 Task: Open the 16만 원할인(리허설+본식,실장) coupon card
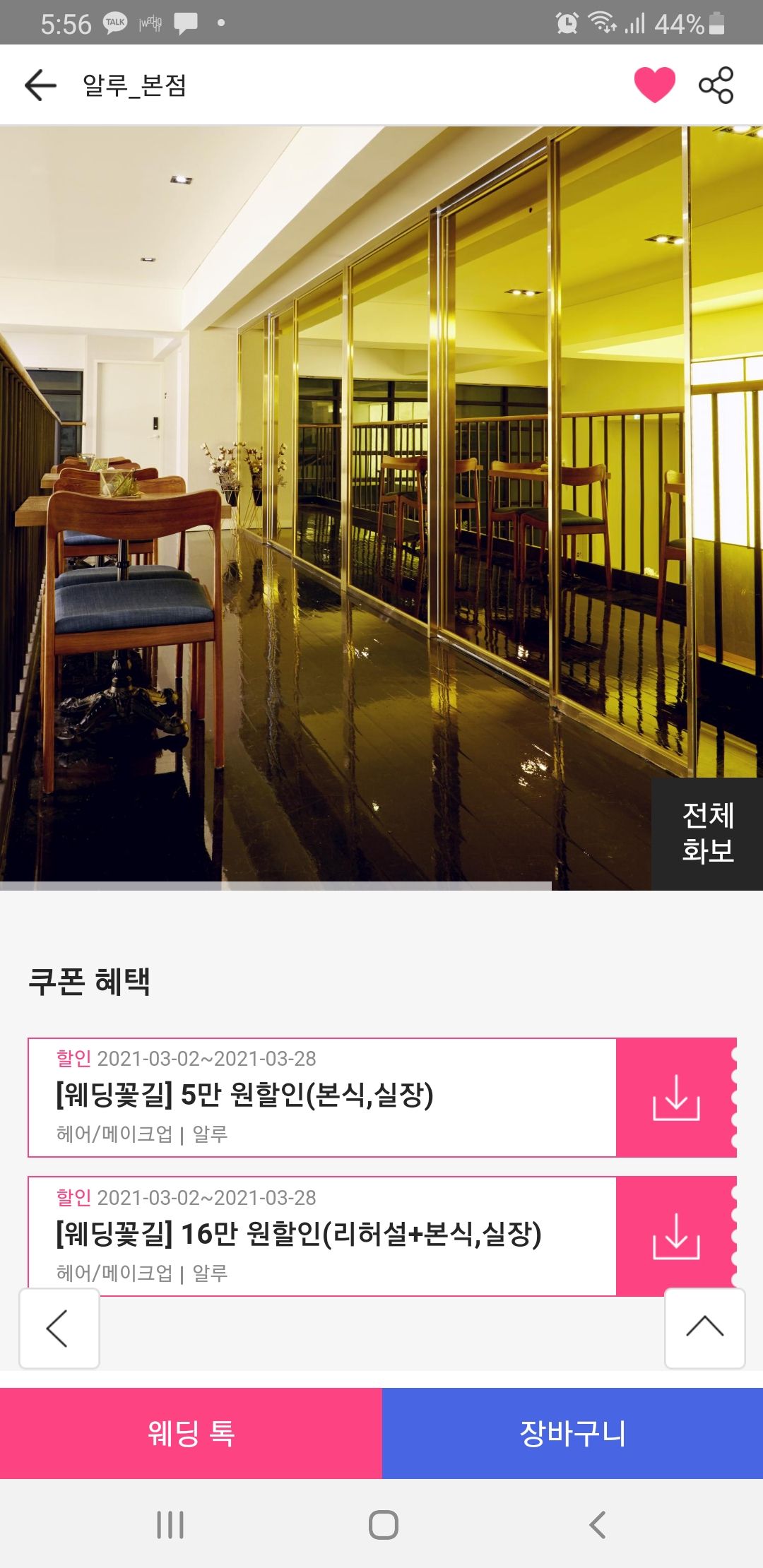coord(321,1235)
